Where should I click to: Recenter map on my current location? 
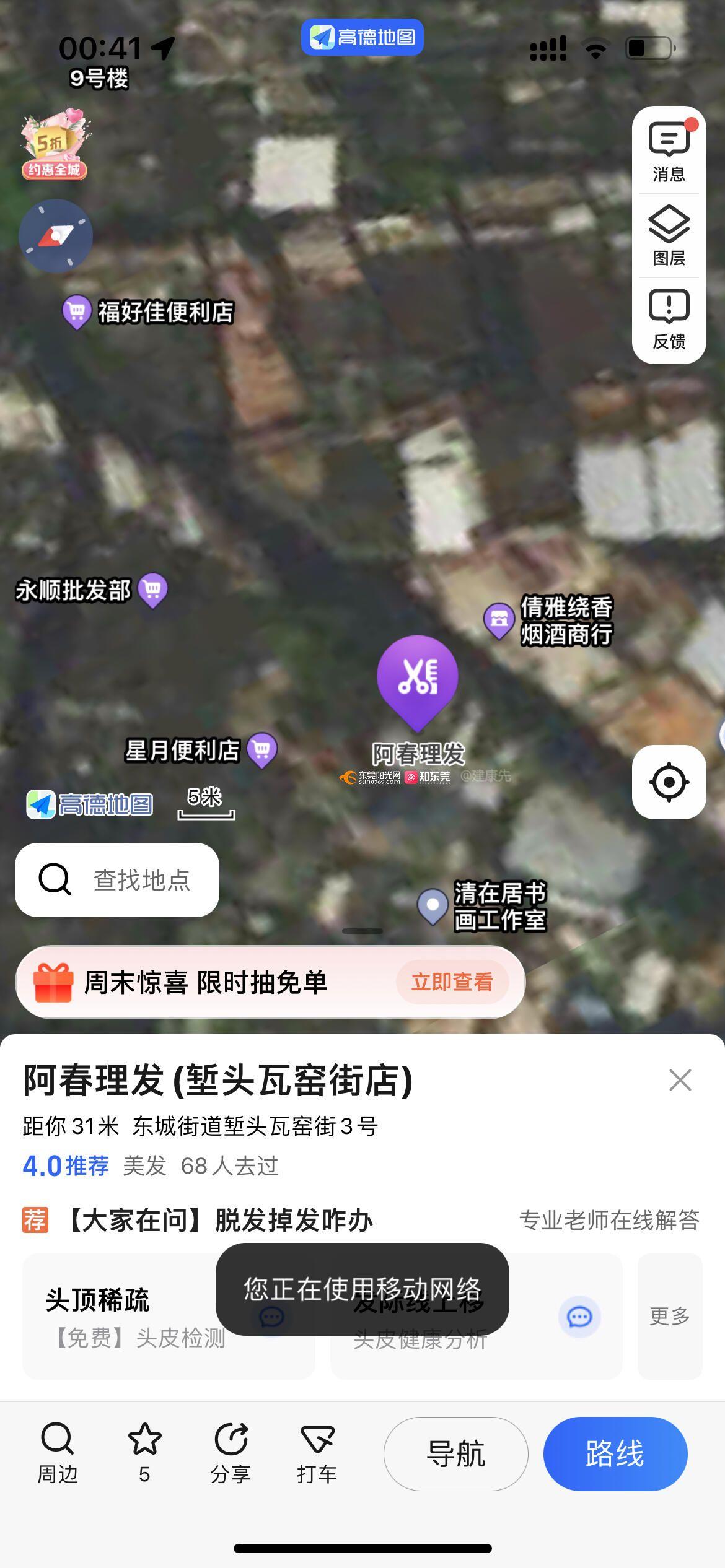669,782
